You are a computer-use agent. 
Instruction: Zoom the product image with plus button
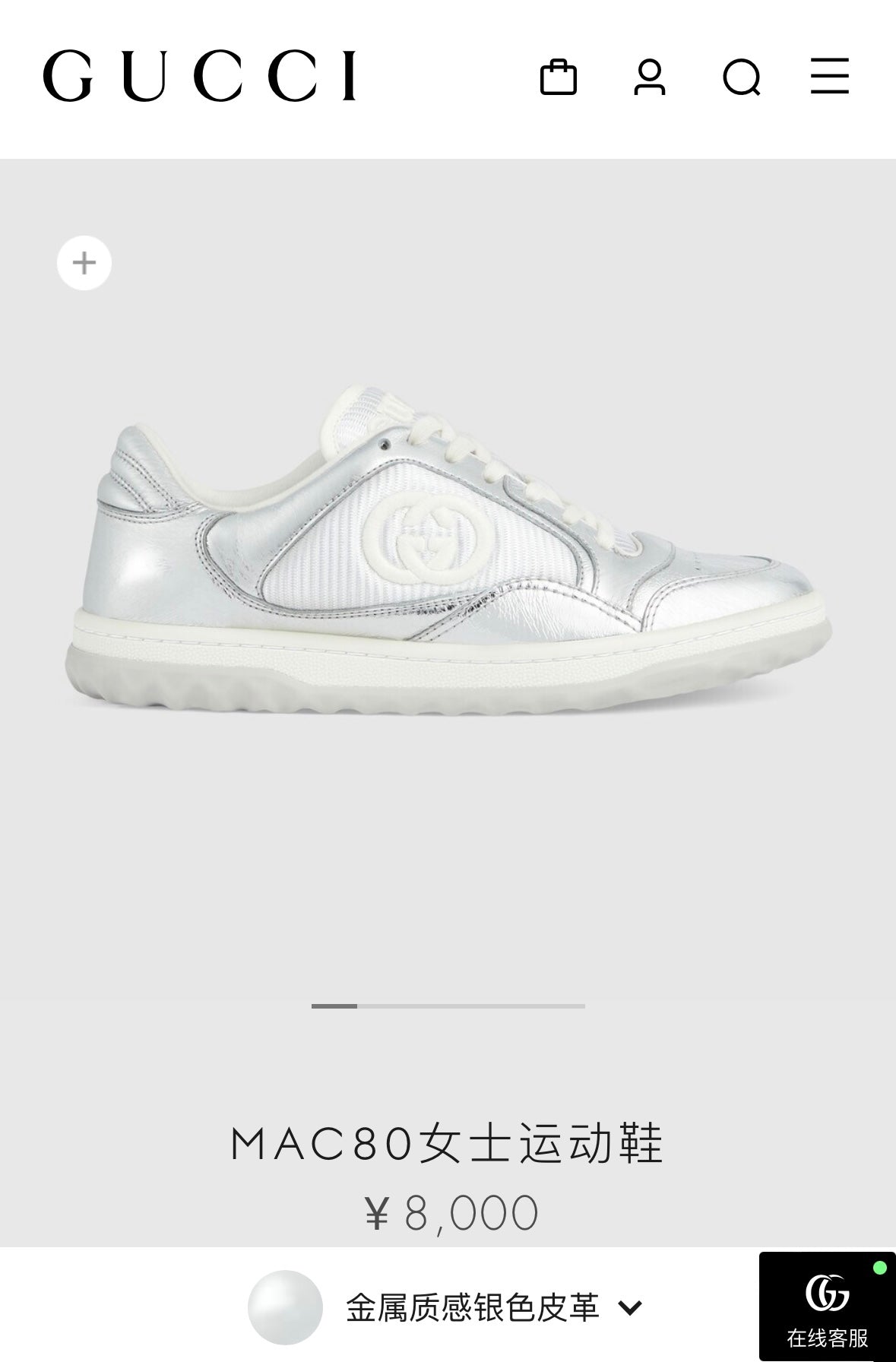(x=84, y=263)
